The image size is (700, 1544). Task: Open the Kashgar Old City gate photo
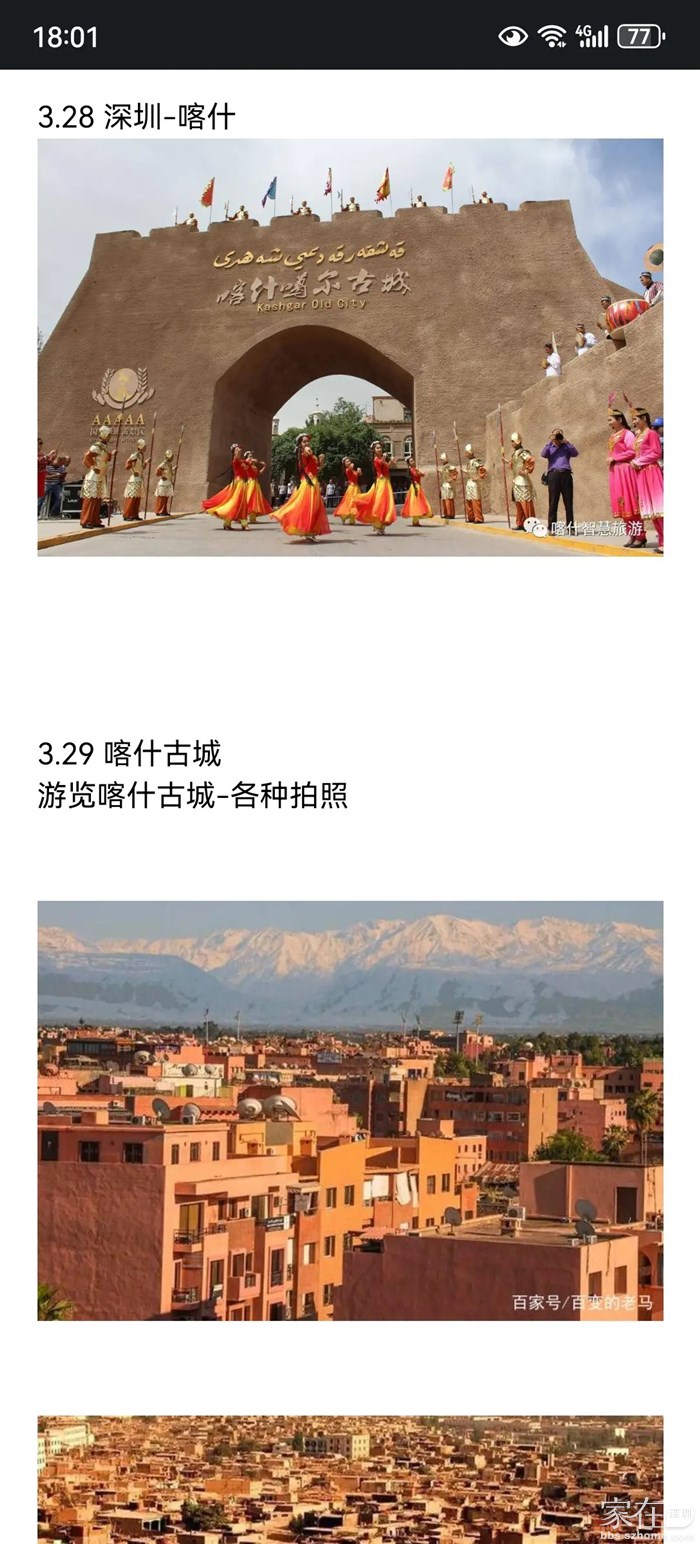point(350,346)
